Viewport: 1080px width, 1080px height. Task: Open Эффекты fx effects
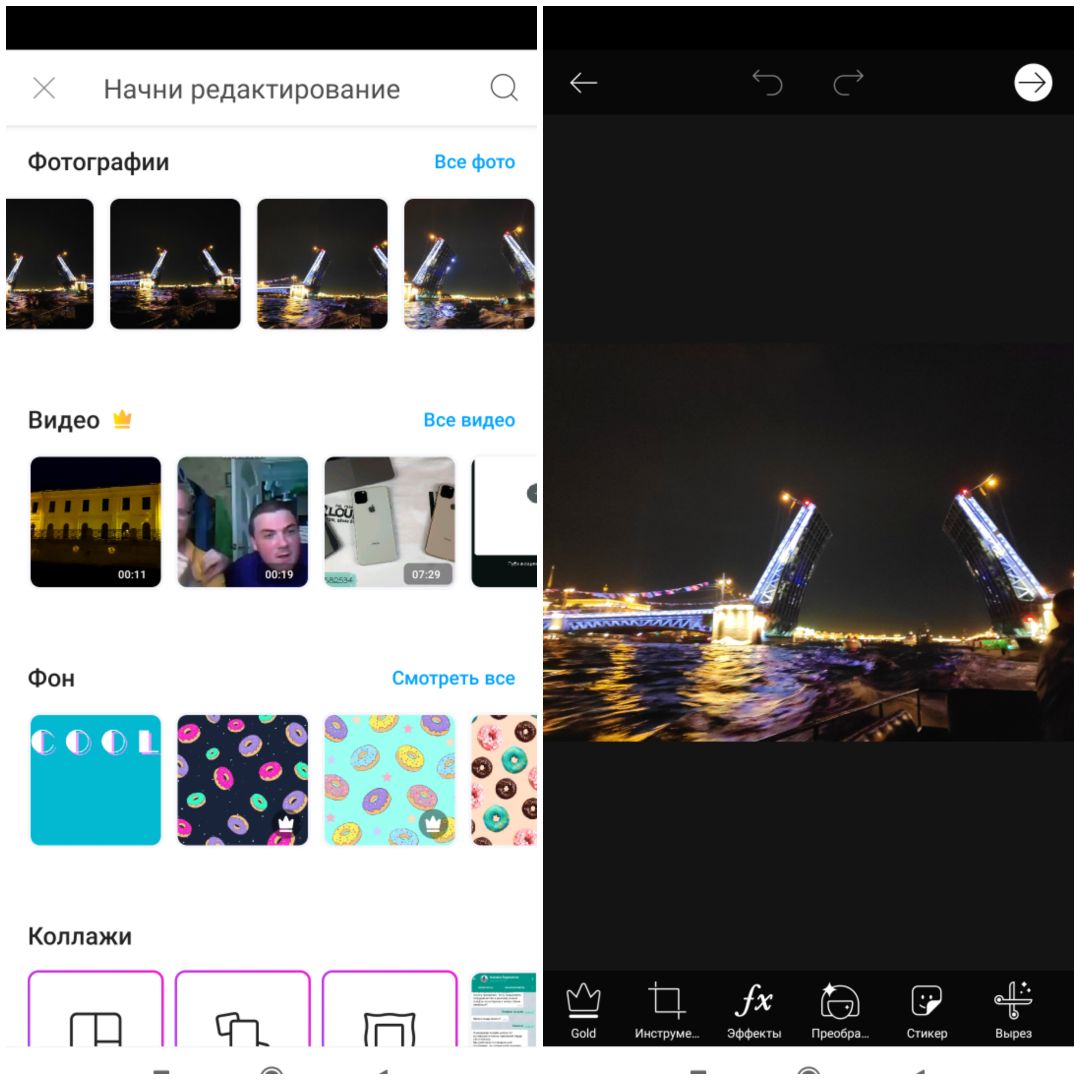(754, 1009)
